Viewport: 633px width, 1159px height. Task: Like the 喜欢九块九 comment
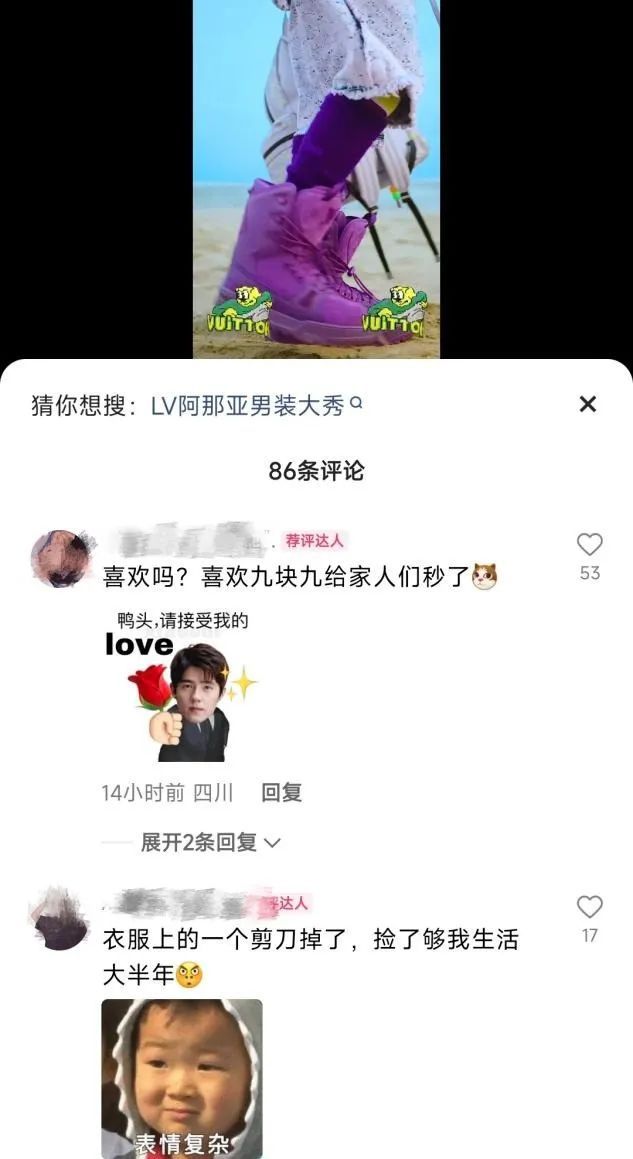tap(590, 545)
